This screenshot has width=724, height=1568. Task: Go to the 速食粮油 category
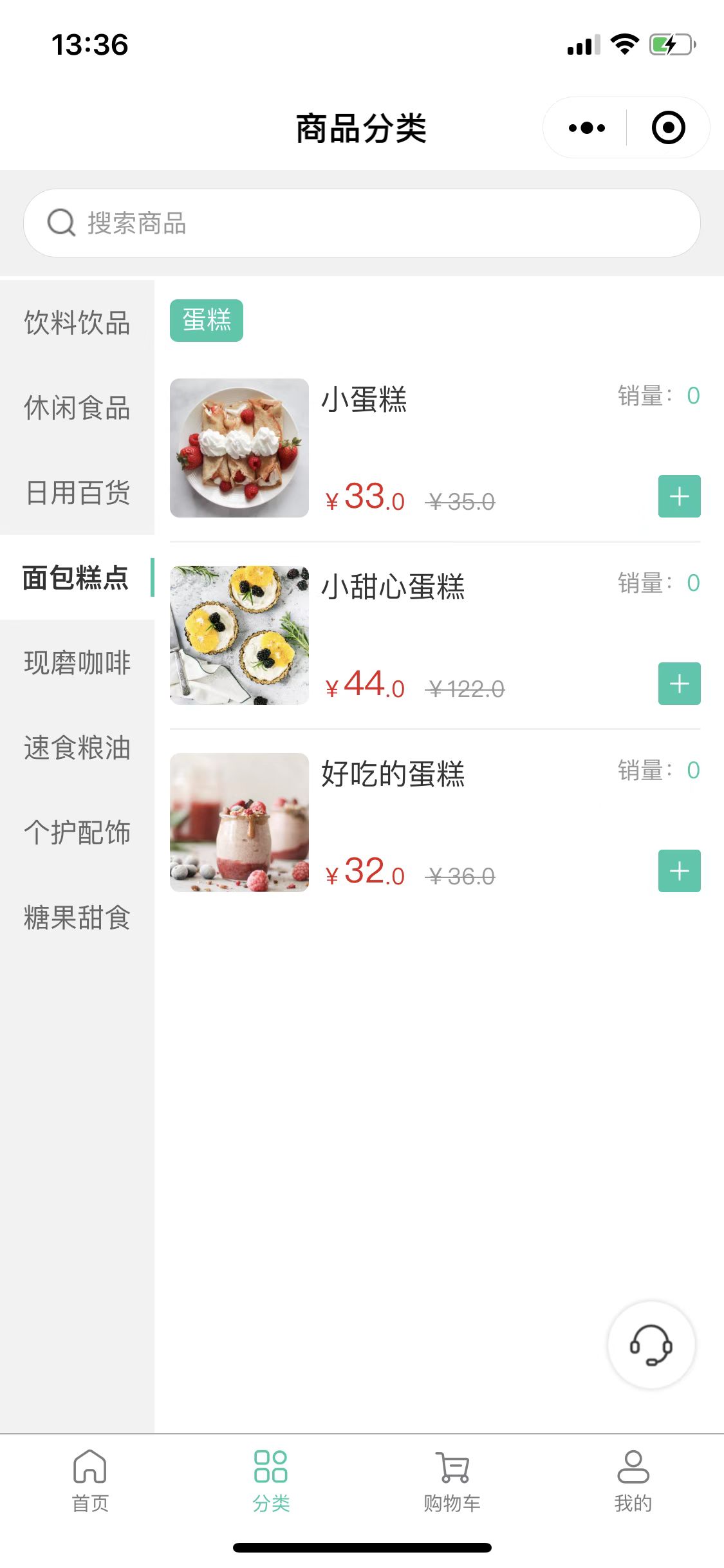(x=77, y=748)
